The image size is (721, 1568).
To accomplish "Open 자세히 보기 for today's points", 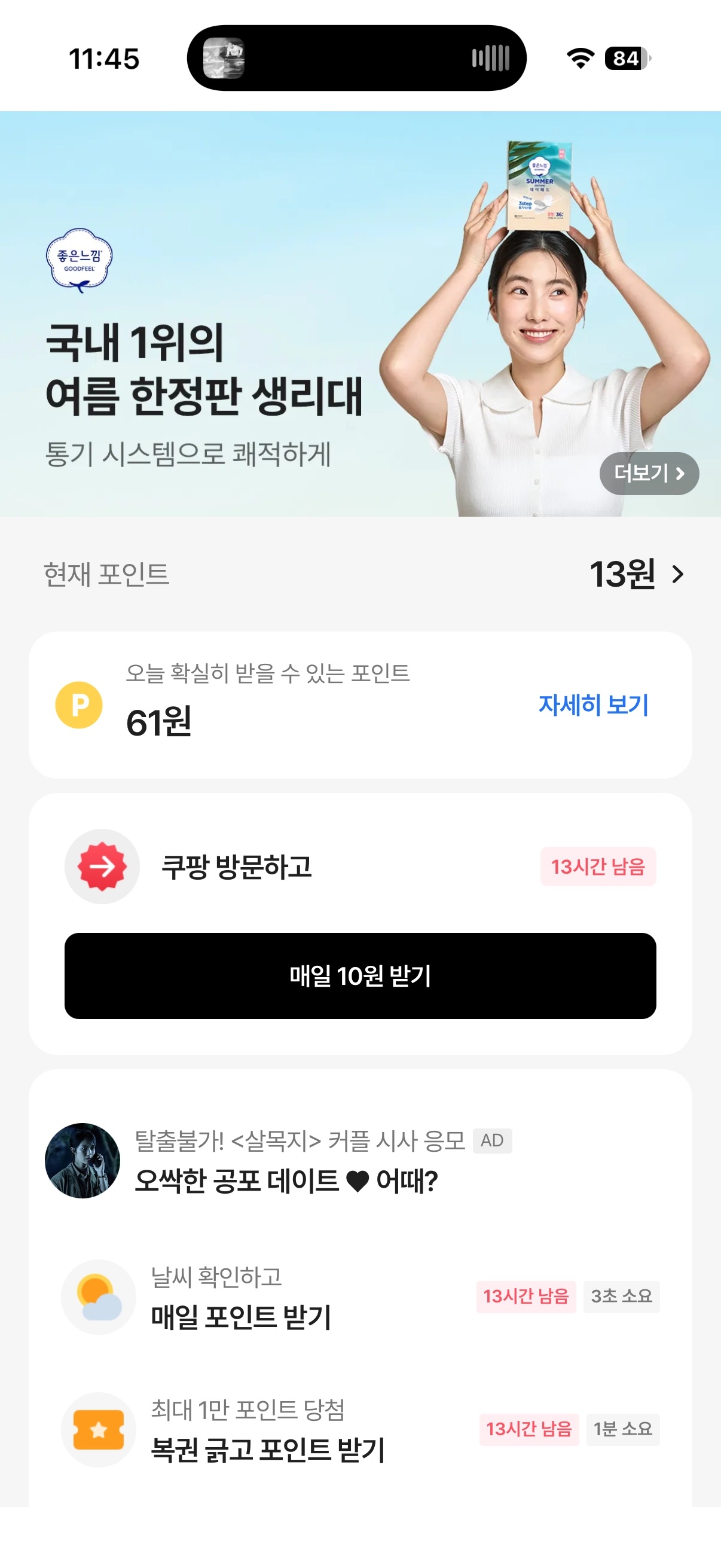I will (x=592, y=704).
